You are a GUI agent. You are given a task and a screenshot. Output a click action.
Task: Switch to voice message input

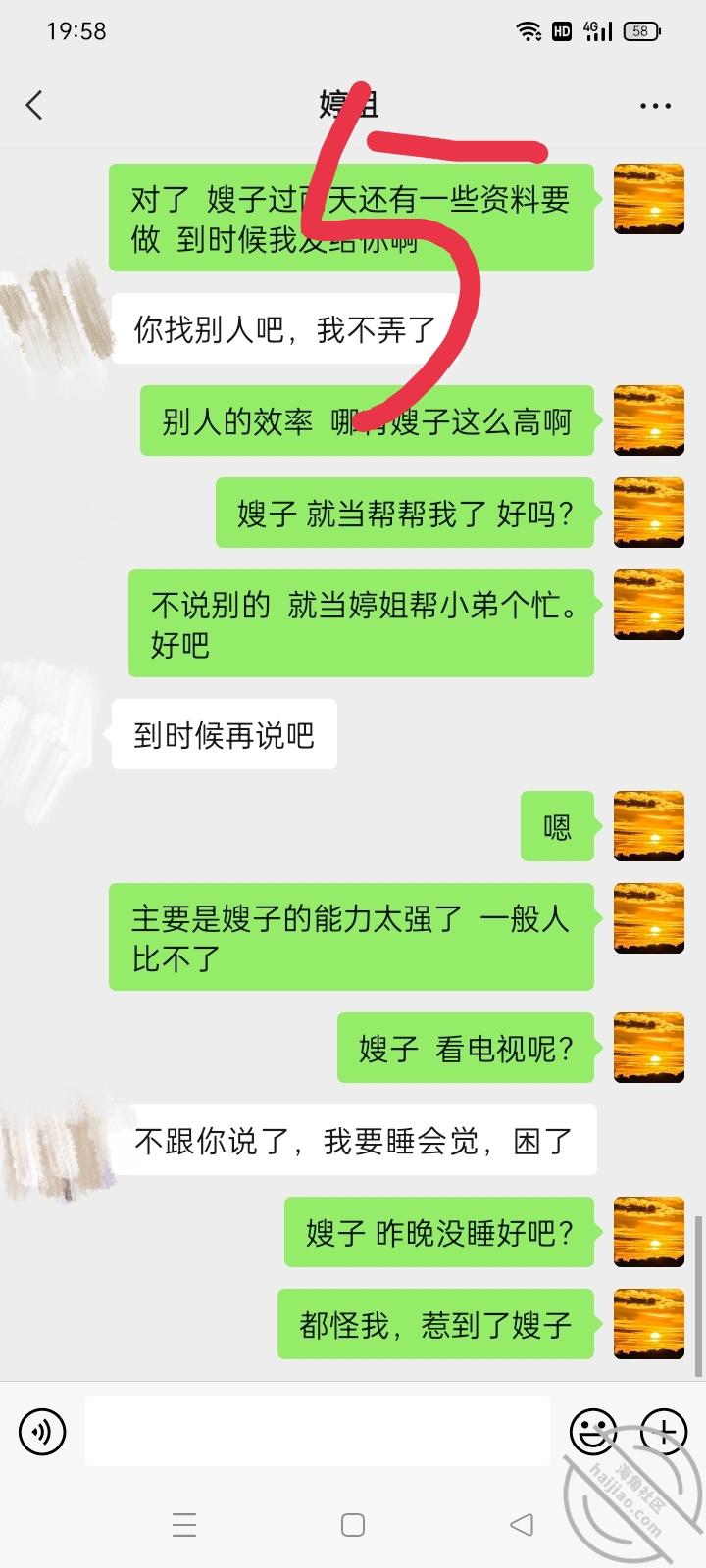click(42, 1432)
